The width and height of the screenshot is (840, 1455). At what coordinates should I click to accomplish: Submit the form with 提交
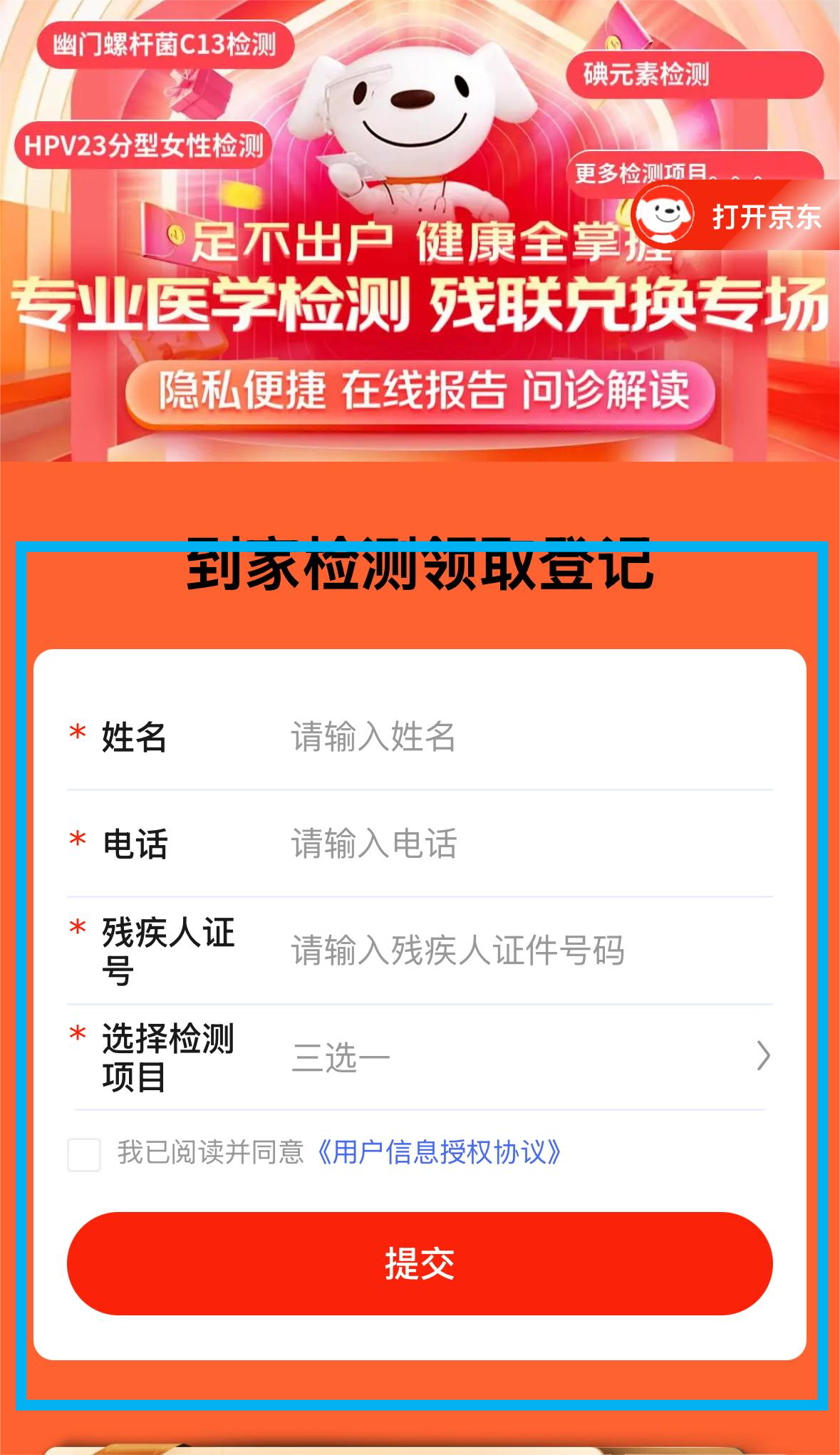click(x=420, y=1263)
